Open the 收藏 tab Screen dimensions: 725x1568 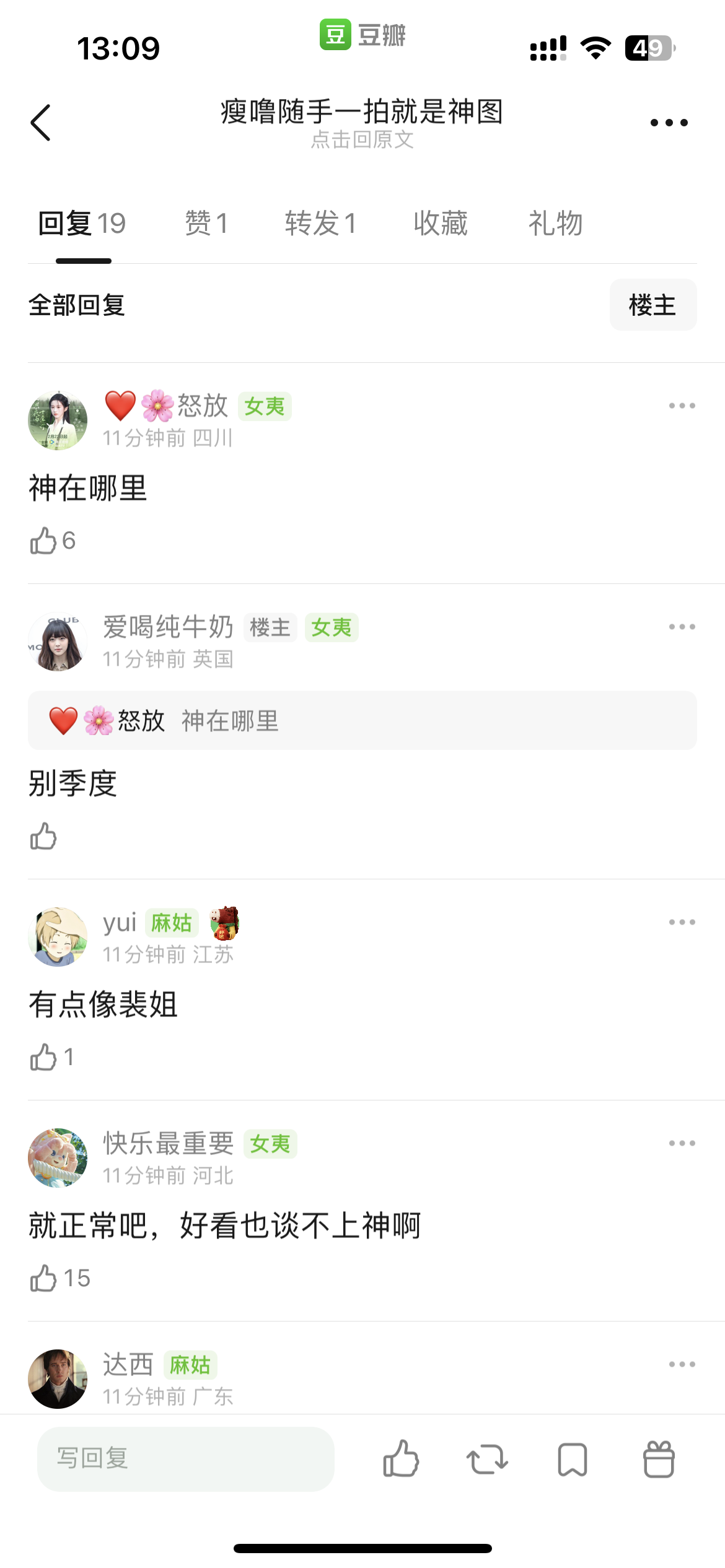(x=440, y=224)
